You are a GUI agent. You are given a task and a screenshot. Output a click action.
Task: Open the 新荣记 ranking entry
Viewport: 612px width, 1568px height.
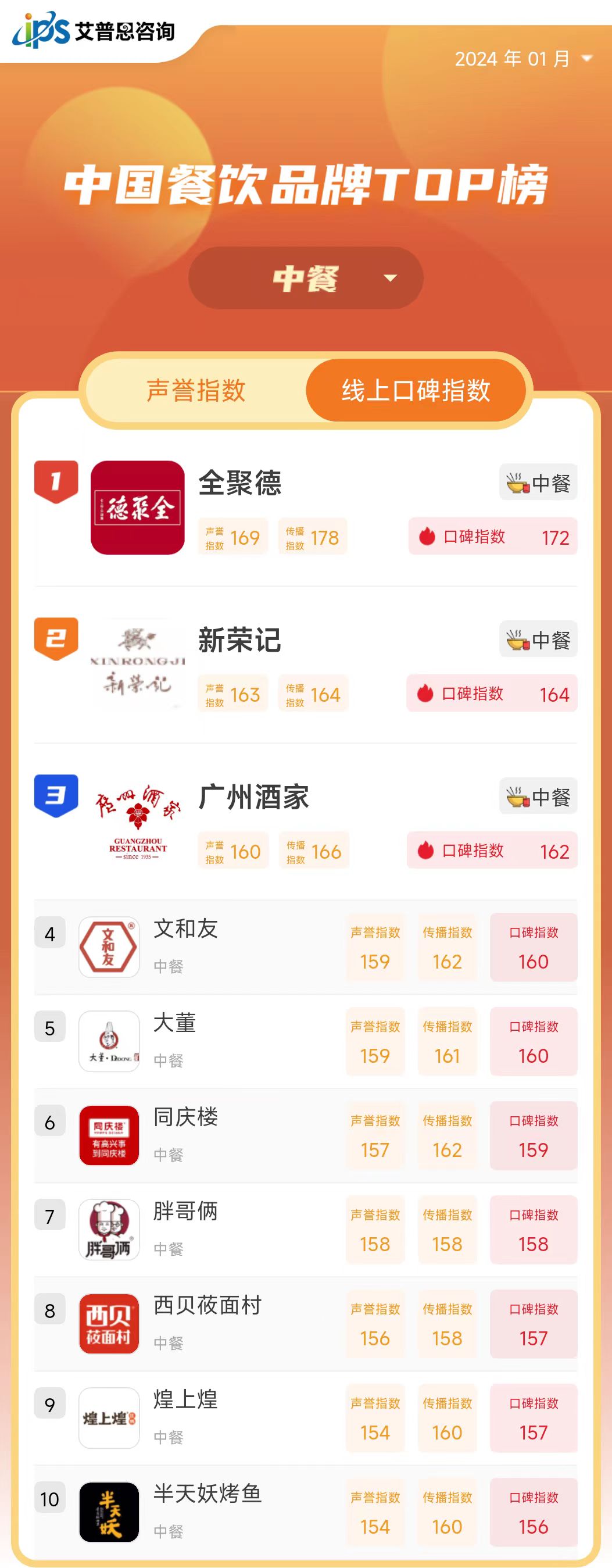(x=239, y=640)
